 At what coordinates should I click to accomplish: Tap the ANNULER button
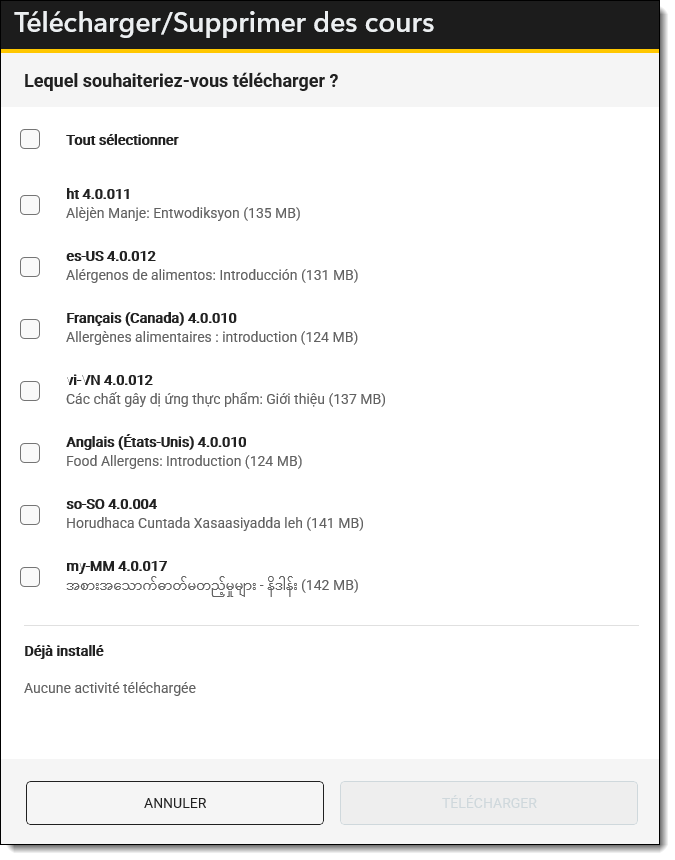coord(175,803)
